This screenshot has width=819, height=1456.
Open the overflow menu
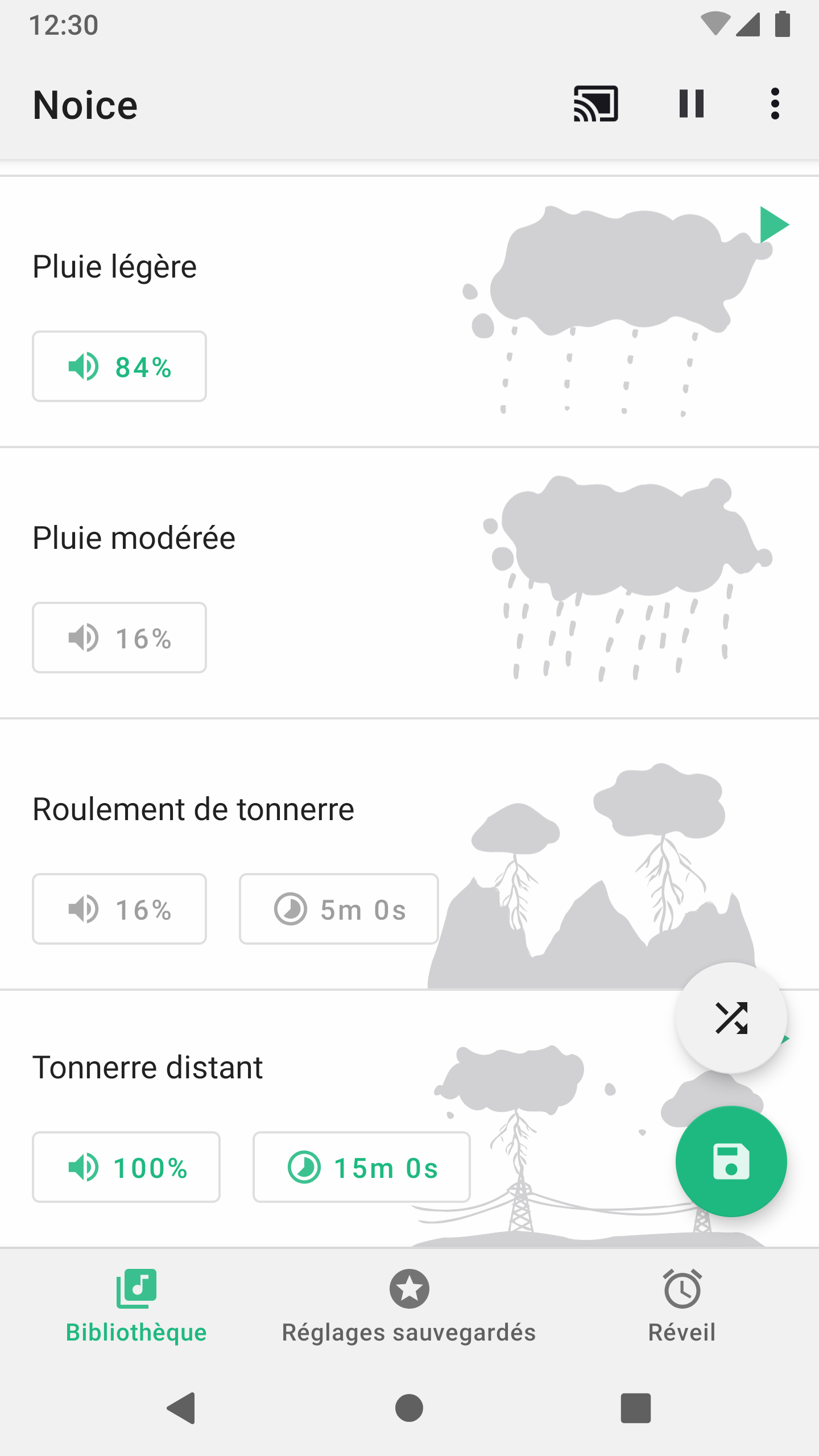[775, 104]
